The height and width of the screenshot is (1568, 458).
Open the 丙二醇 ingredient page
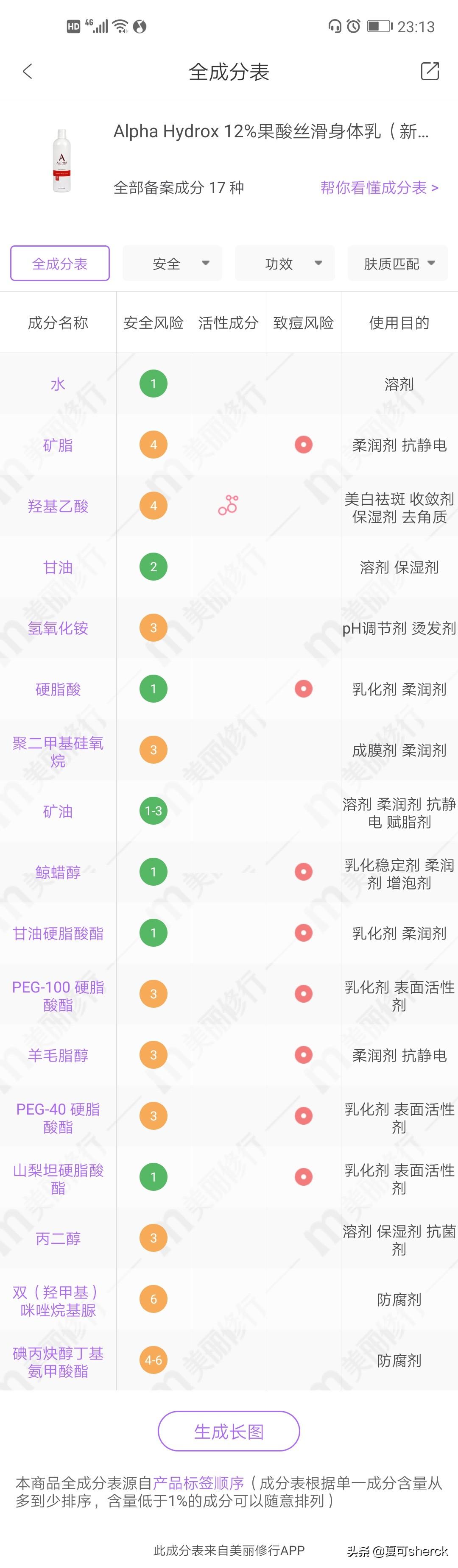(x=58, y=1238)
